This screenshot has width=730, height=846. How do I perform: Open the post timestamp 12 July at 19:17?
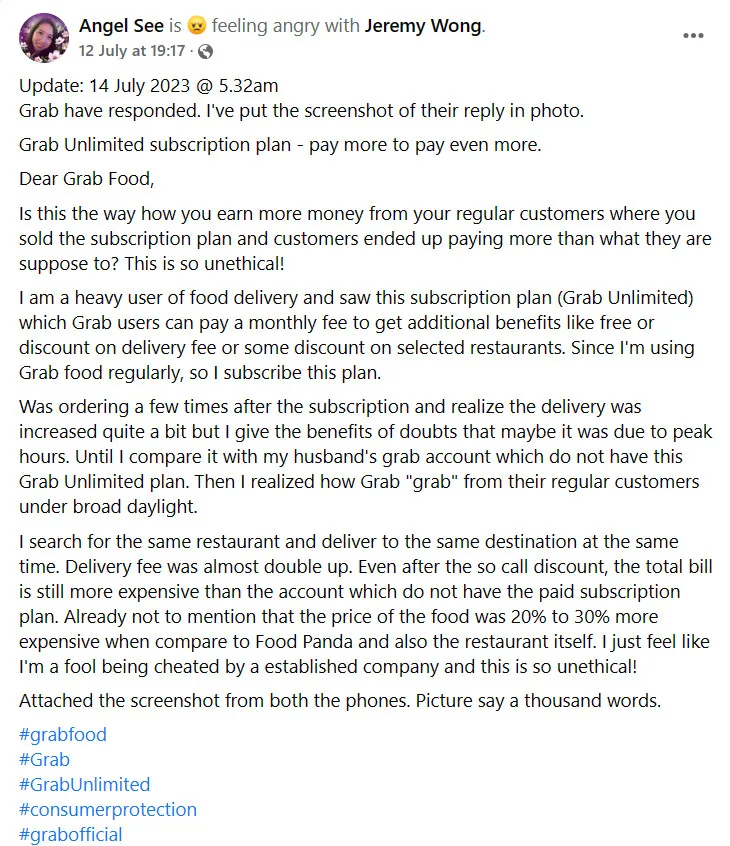click(131, 50)
